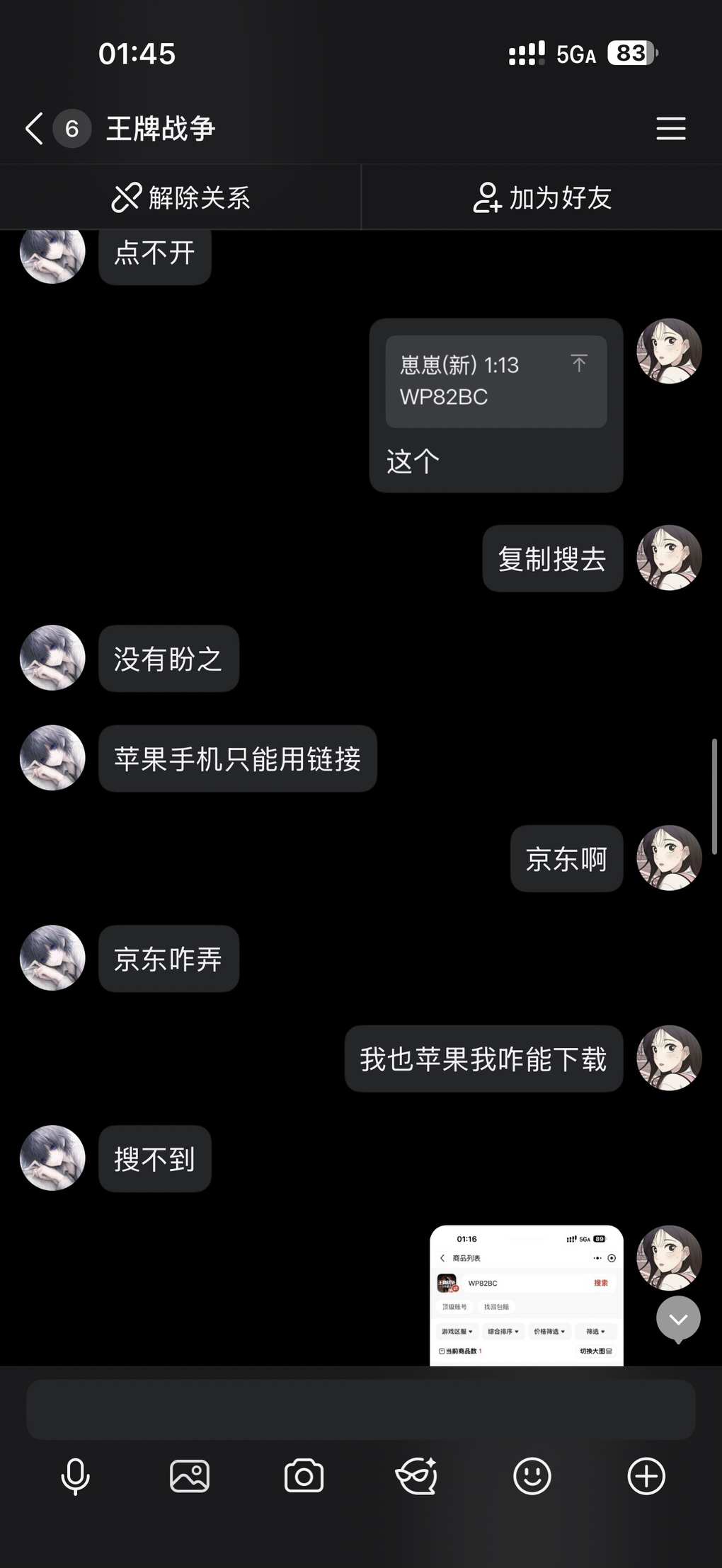Open the chat menu icon
The image size is (722, 1568).
tap(670, 129)
